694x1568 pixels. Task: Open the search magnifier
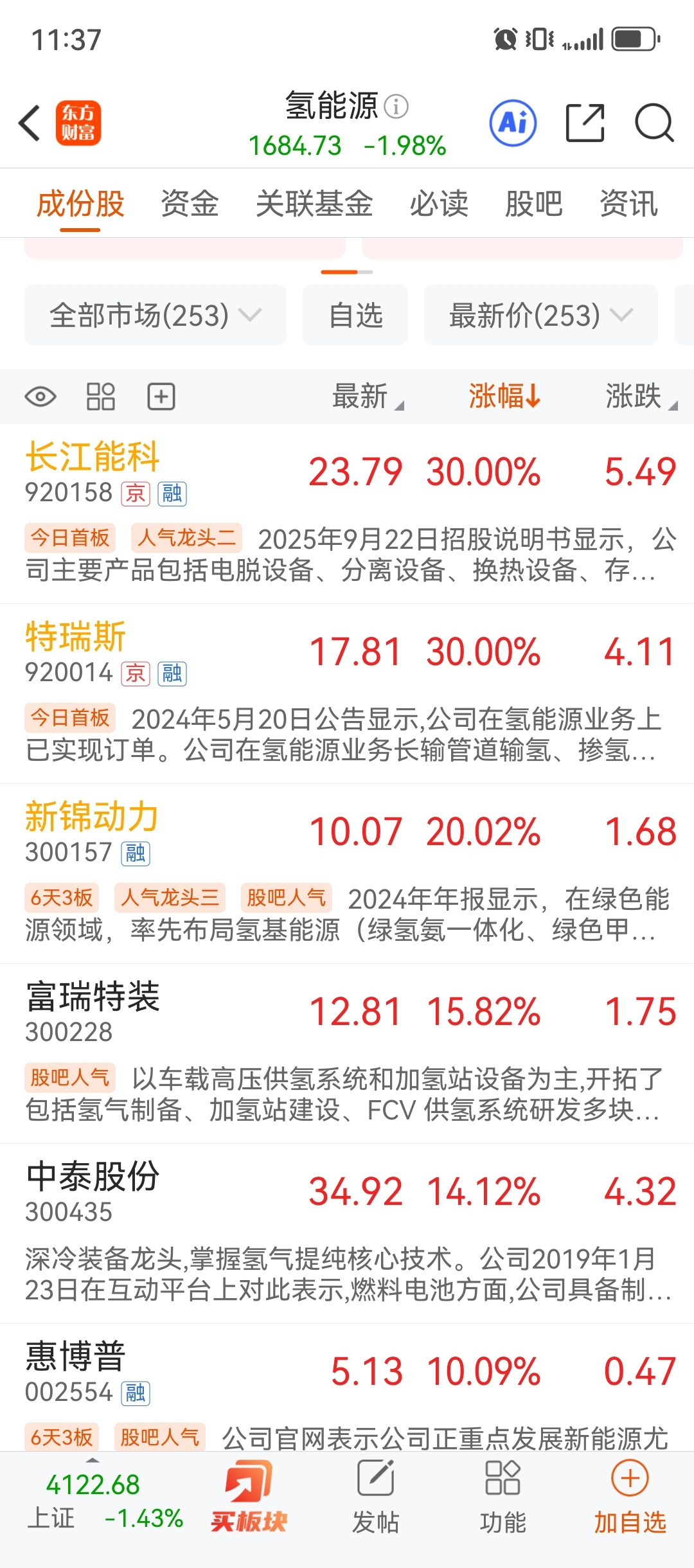click(654, 123)
